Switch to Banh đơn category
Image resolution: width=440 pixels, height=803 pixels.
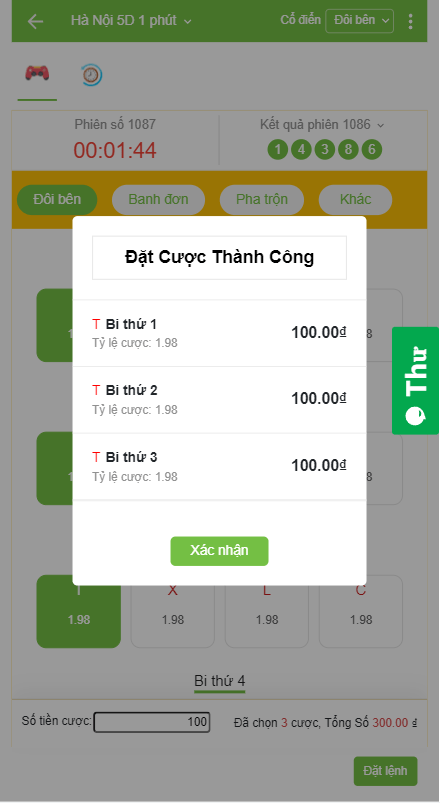click(x=158, y=199)
